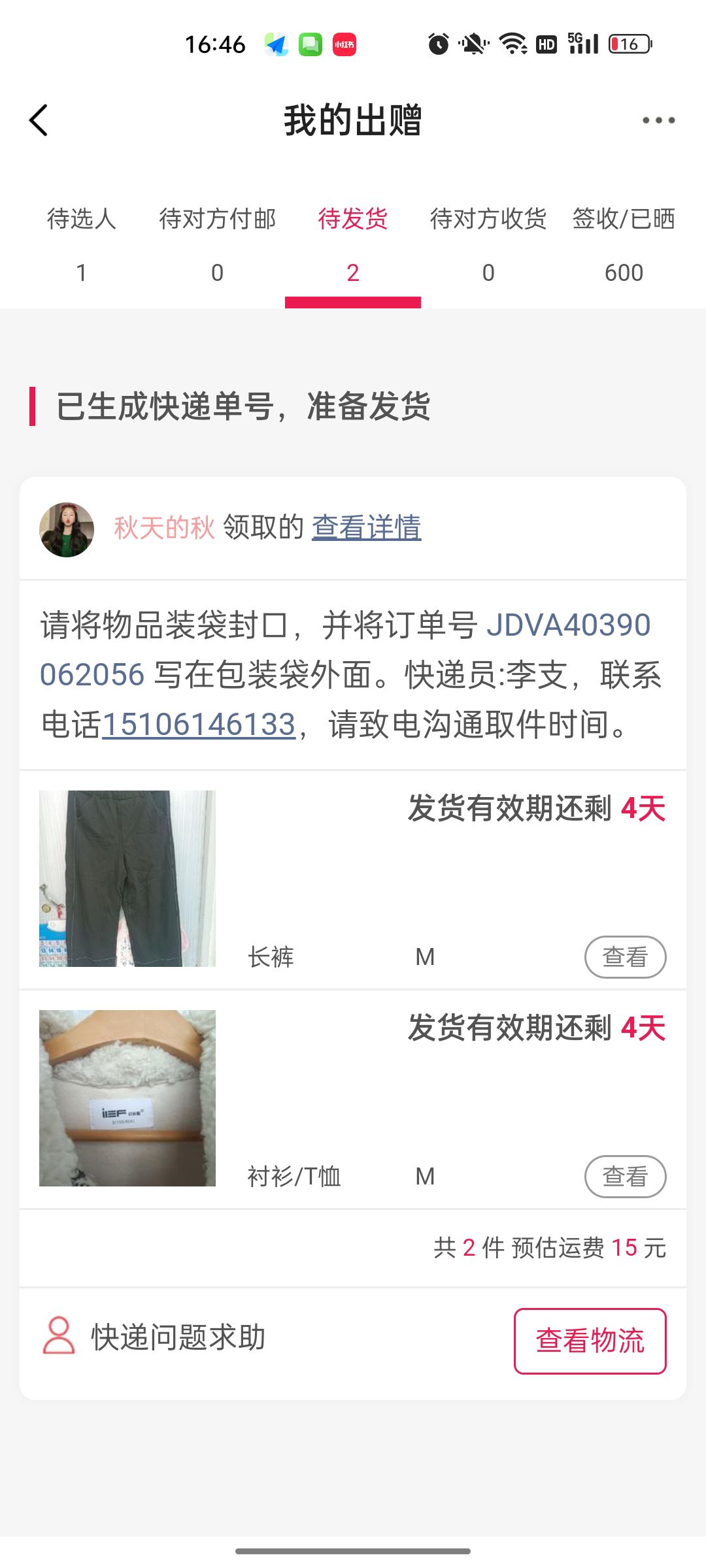Open the 签收/已晒 tab
This screenshot has width=706, height=1568.
coord(624,245)
